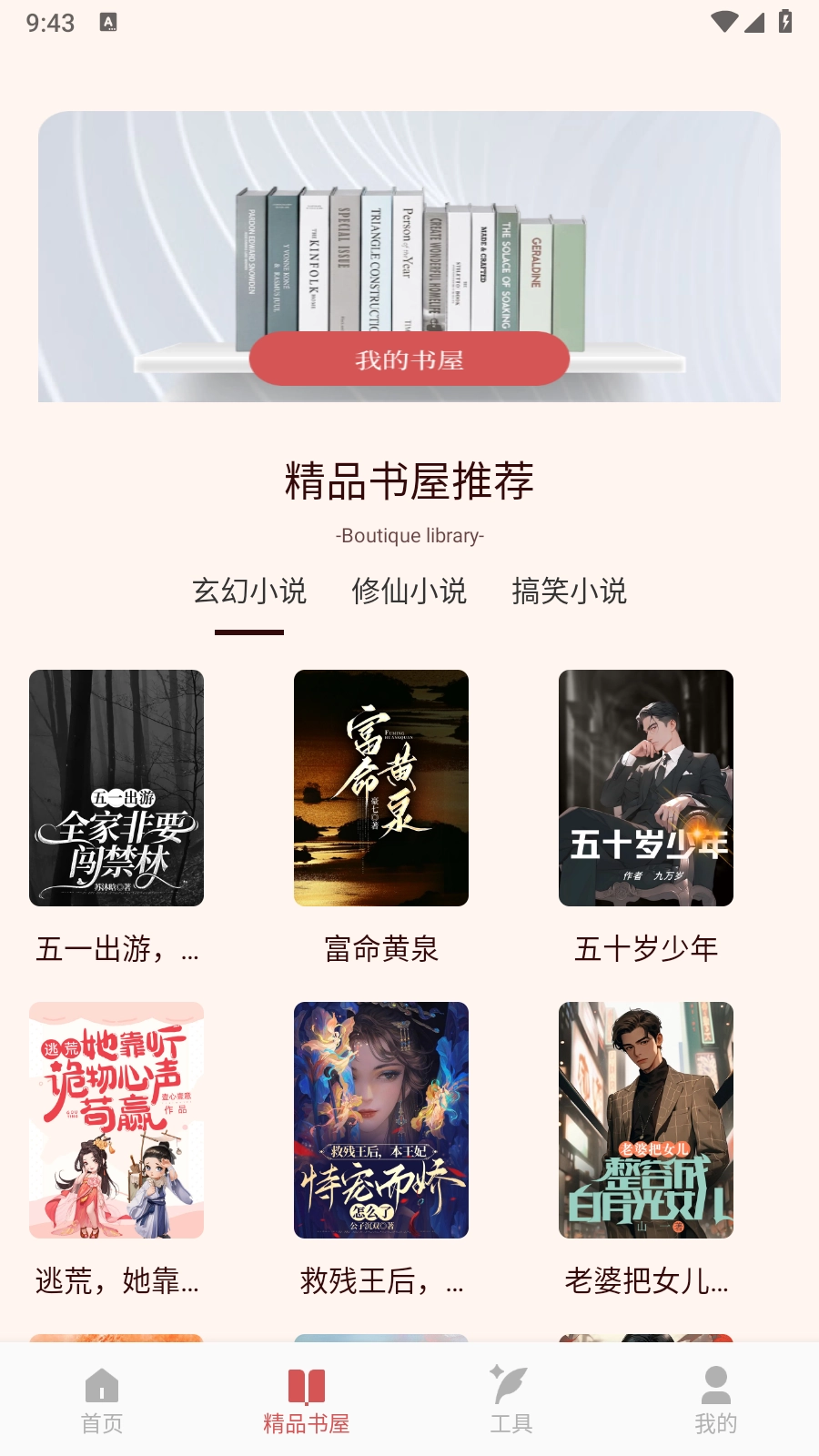Switch to the 搞笑小说 tab

click(x=569, y=591)
